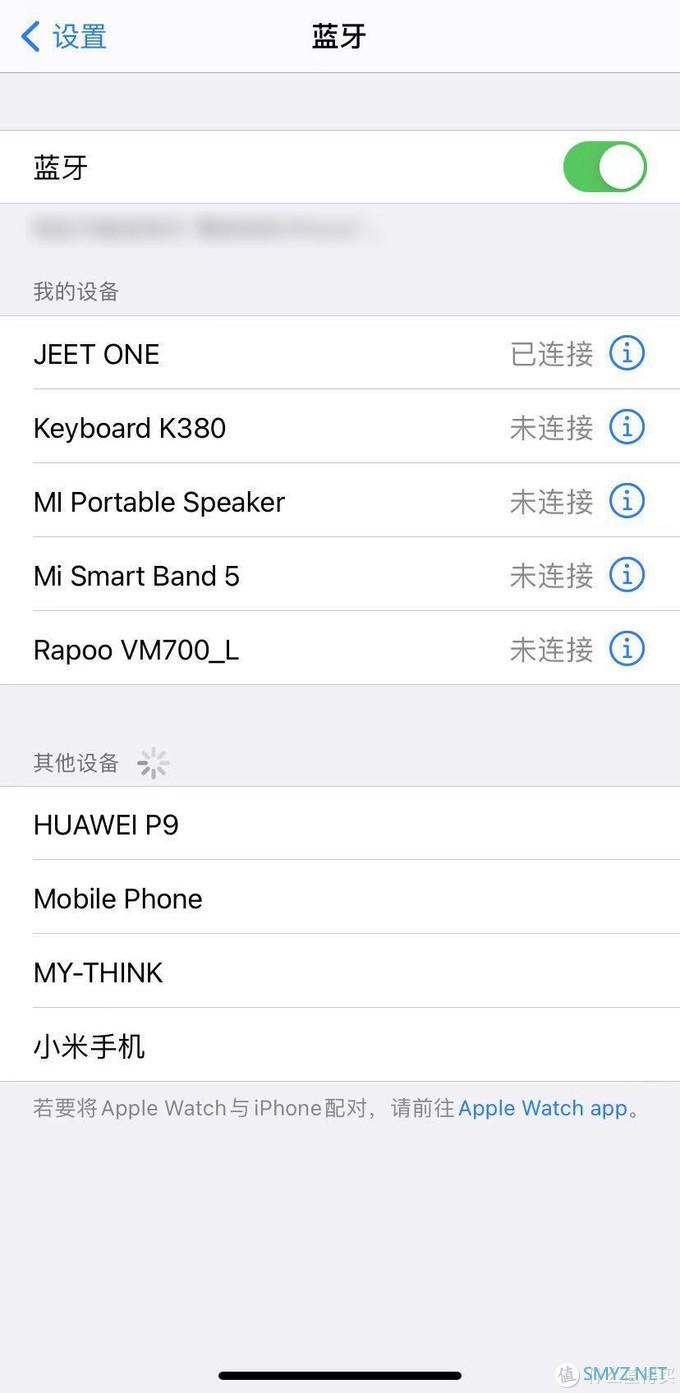Pair with MY-THINK

tap(300, 973)
